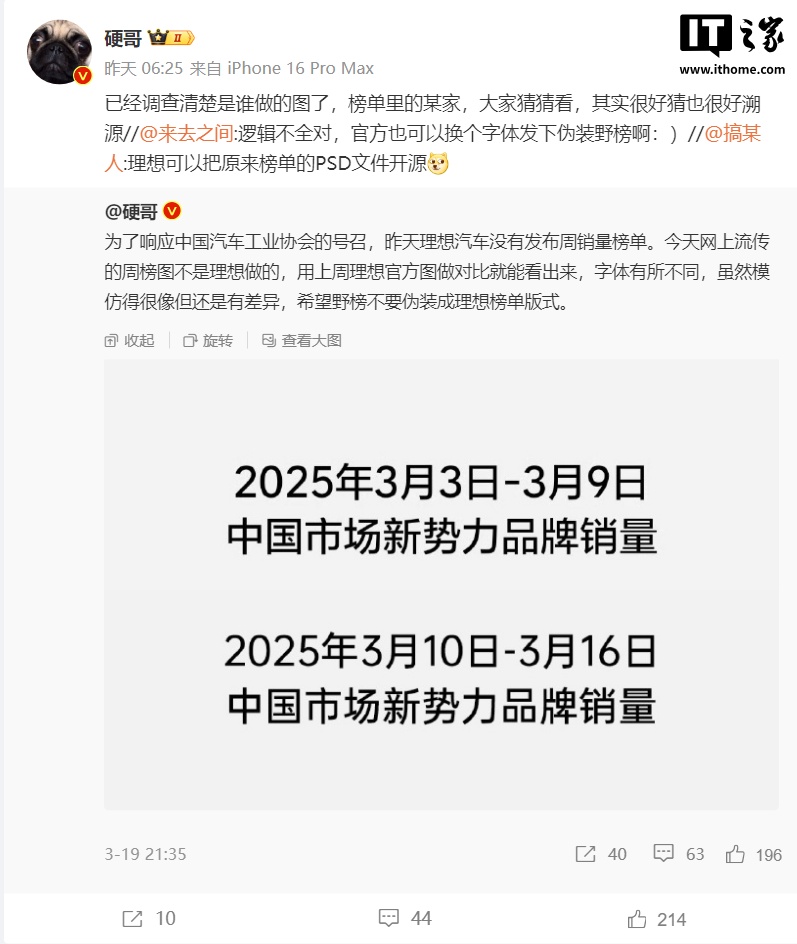Open the @来去之间 mention link
797x944 pixels.
[184, 134]
